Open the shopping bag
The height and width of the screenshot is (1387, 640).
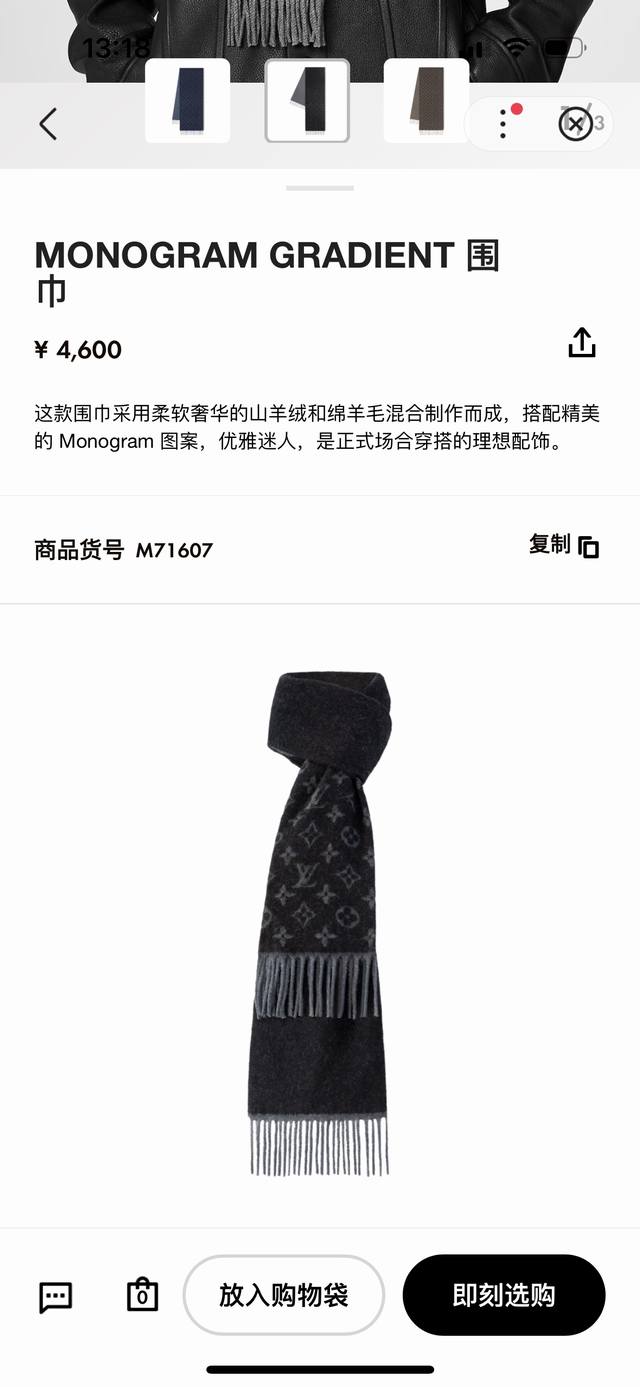[142, 1295]
